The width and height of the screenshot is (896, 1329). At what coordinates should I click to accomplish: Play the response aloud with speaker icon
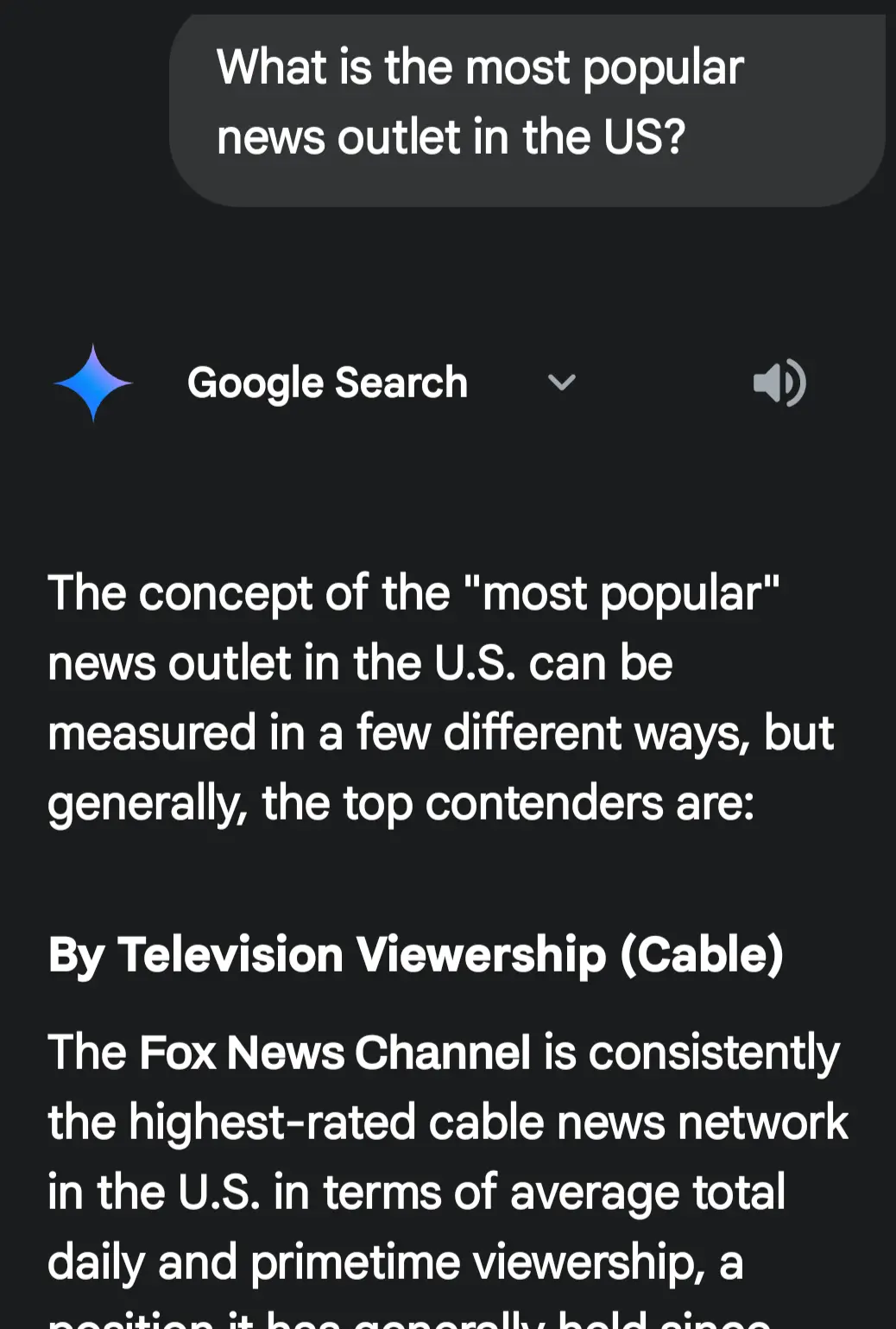[779, 382]
